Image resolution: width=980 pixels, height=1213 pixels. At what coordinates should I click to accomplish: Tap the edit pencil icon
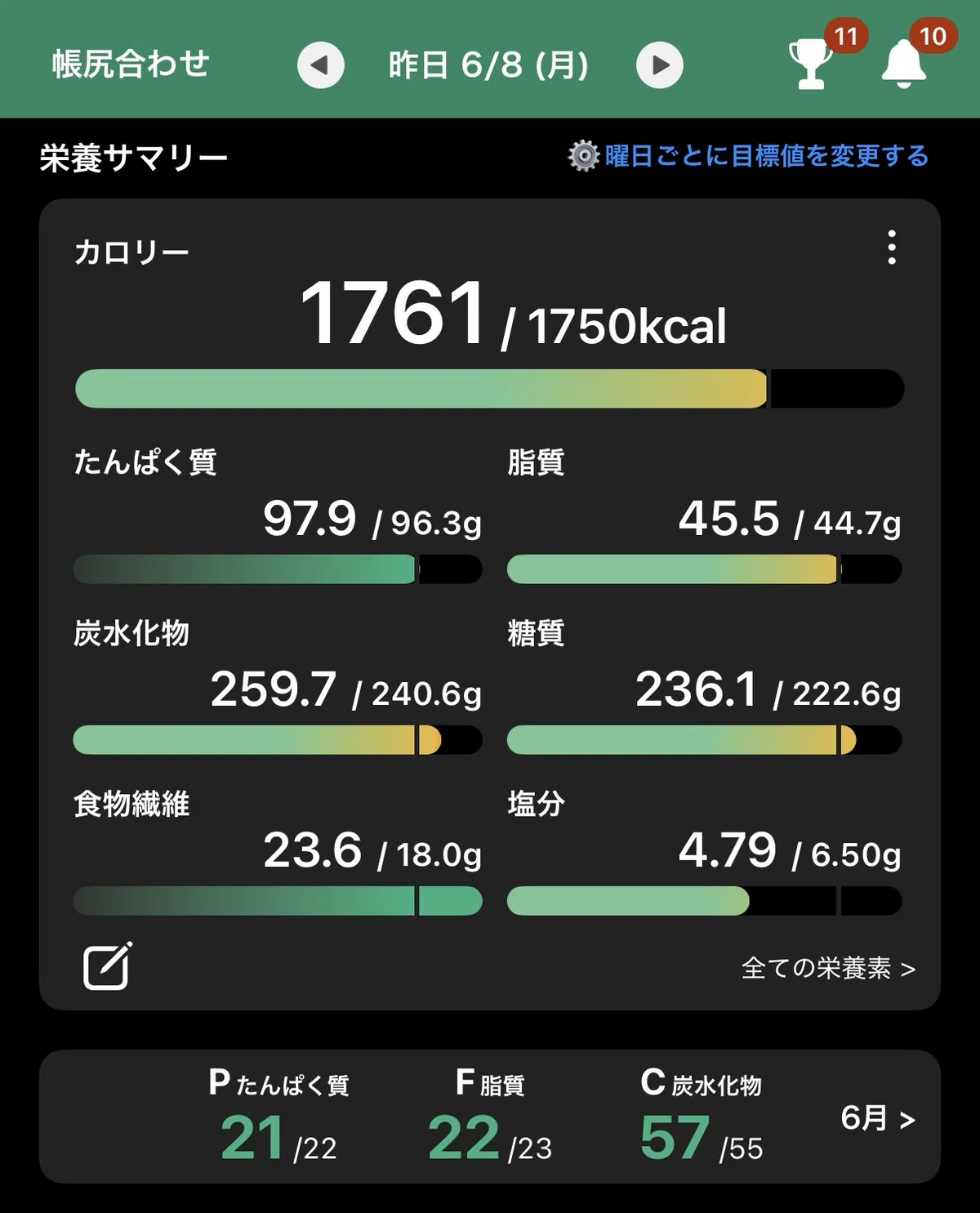coord(108,966)
